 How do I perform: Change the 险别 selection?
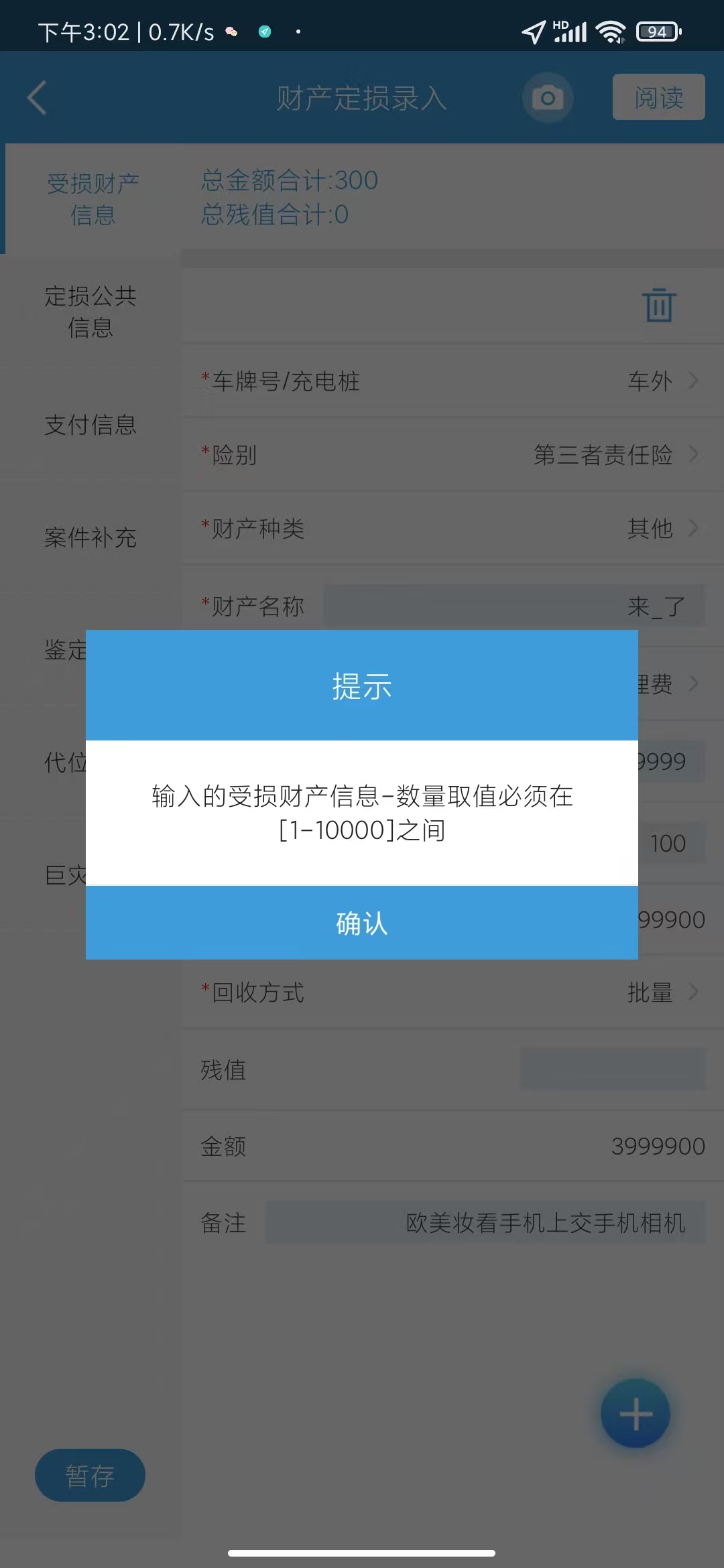(x=452, y=455)
